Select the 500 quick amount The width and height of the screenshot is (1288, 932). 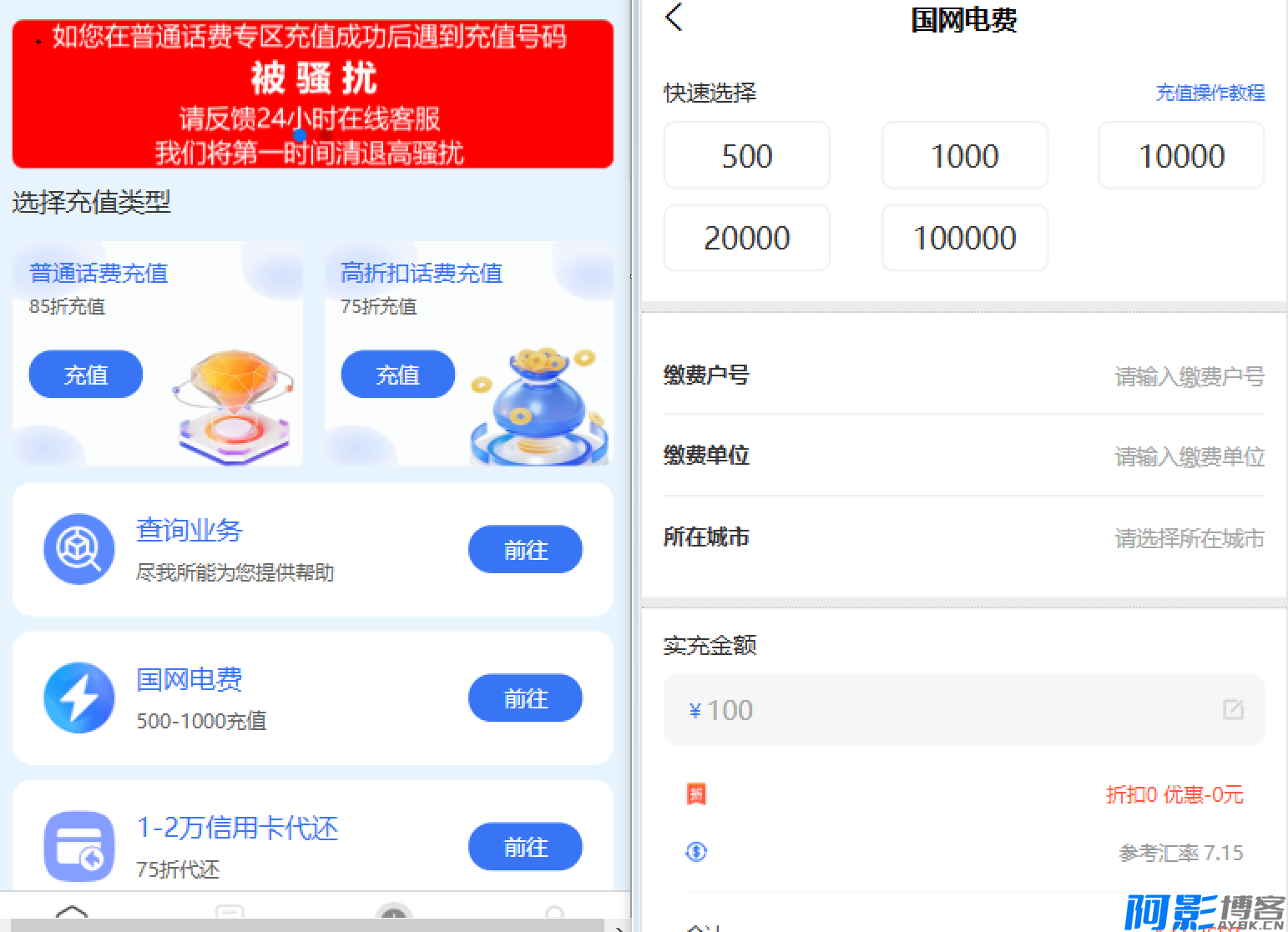coord(746,156)
